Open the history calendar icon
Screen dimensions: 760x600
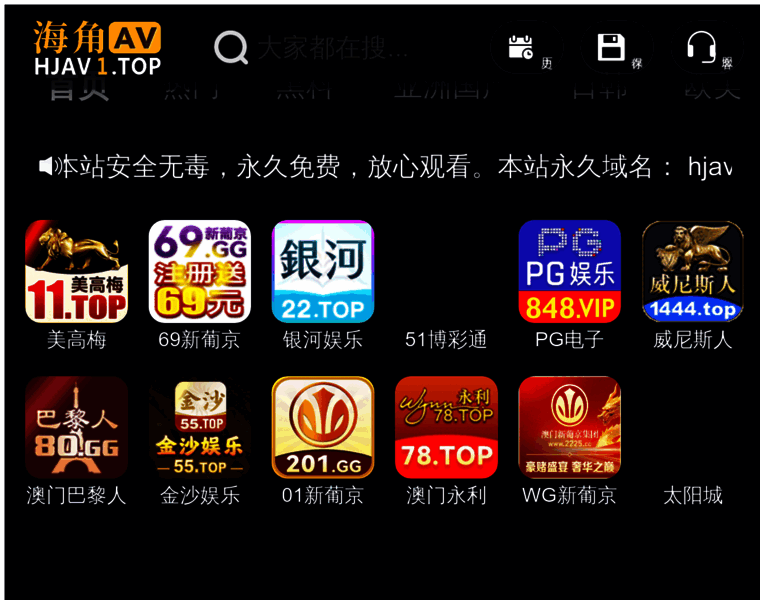(522, 47)
